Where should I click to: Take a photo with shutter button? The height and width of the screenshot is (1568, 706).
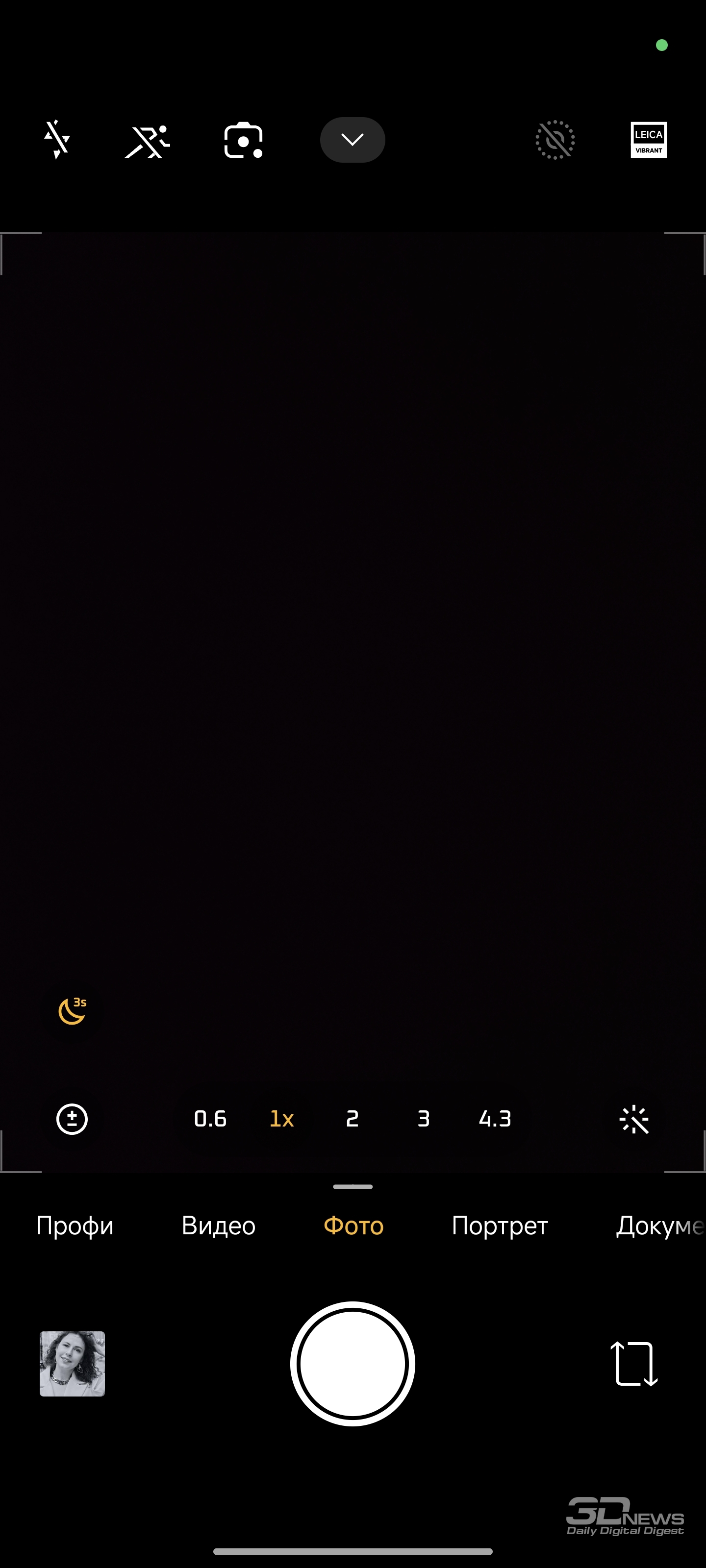(x=353, y=1364)
